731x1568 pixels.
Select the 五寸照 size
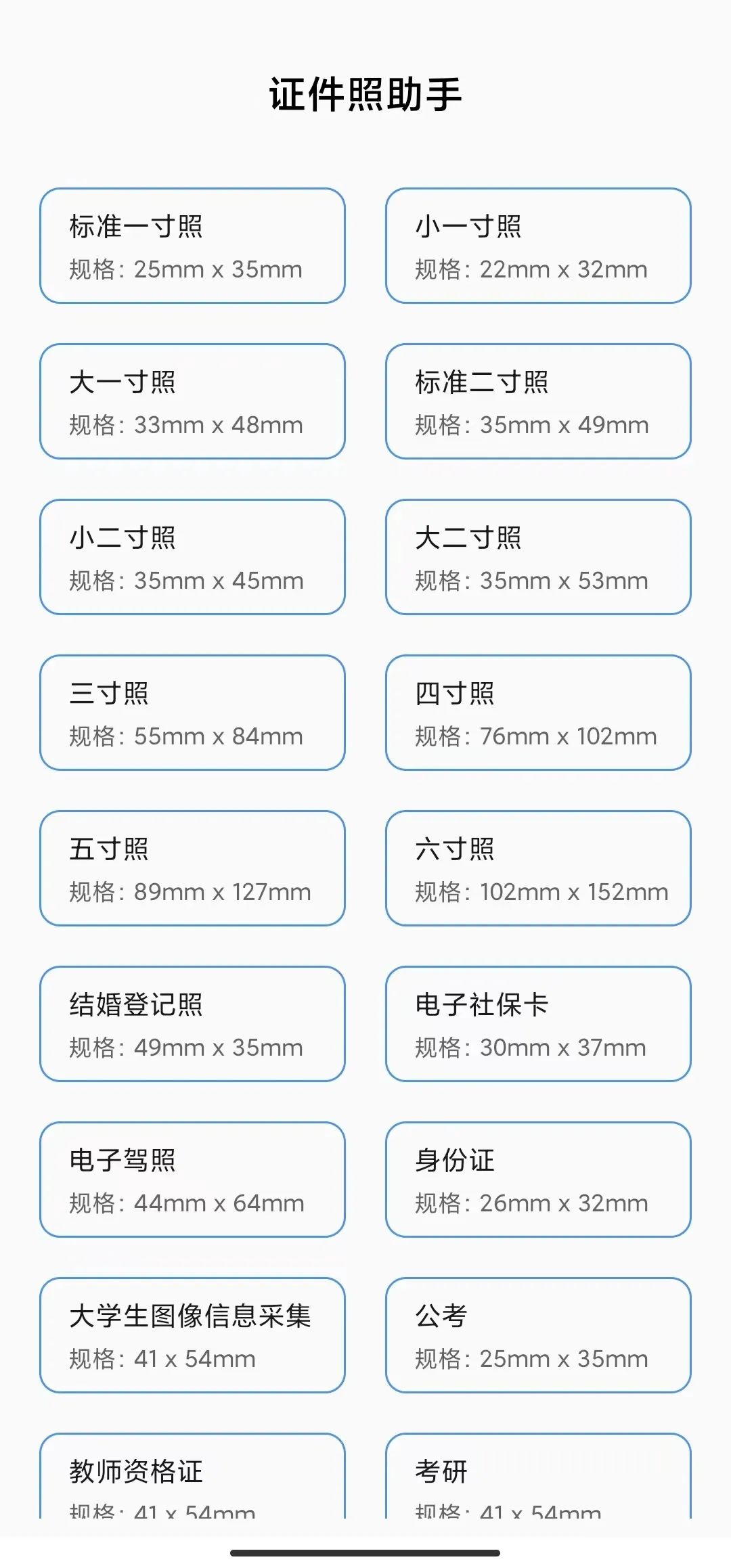[192, 868]
